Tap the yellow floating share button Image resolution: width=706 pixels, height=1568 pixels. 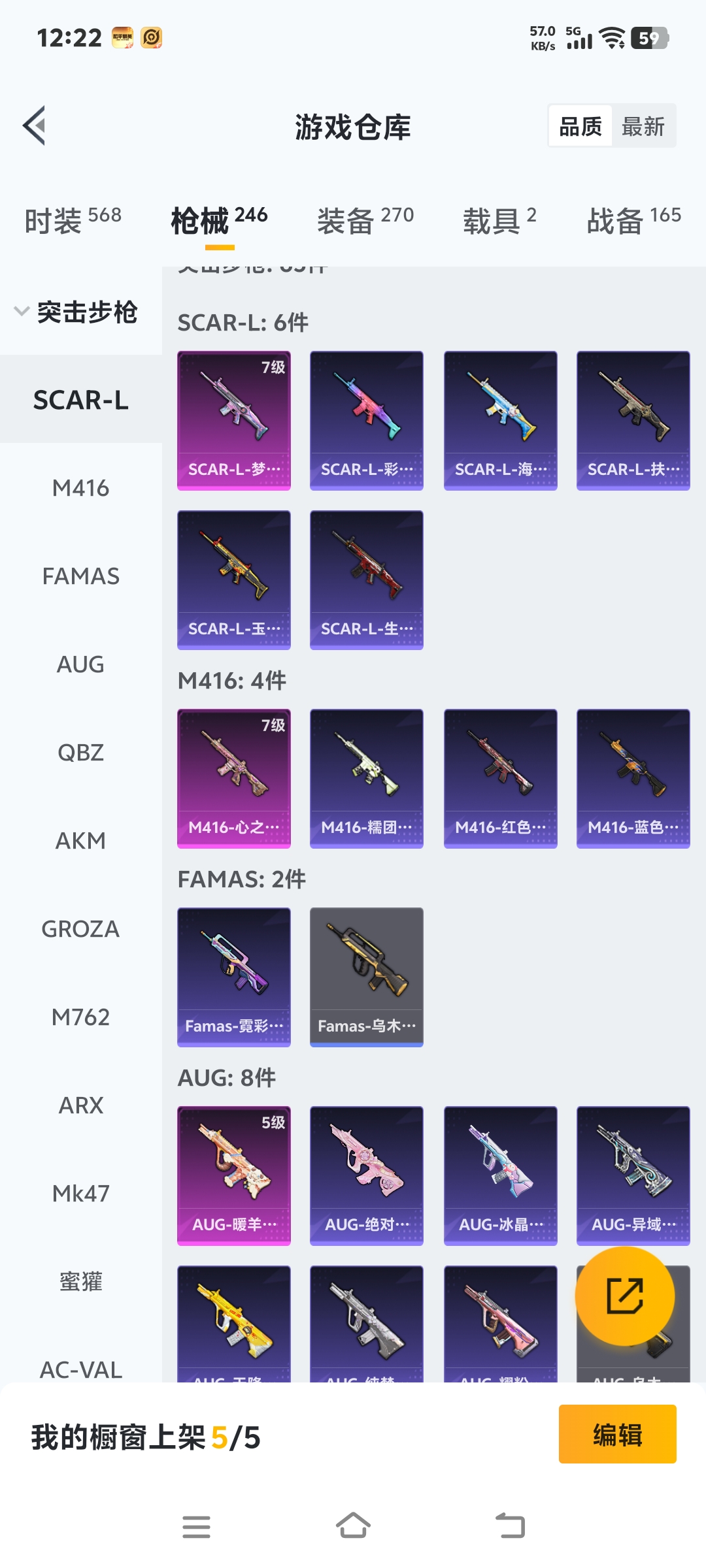624,1296
